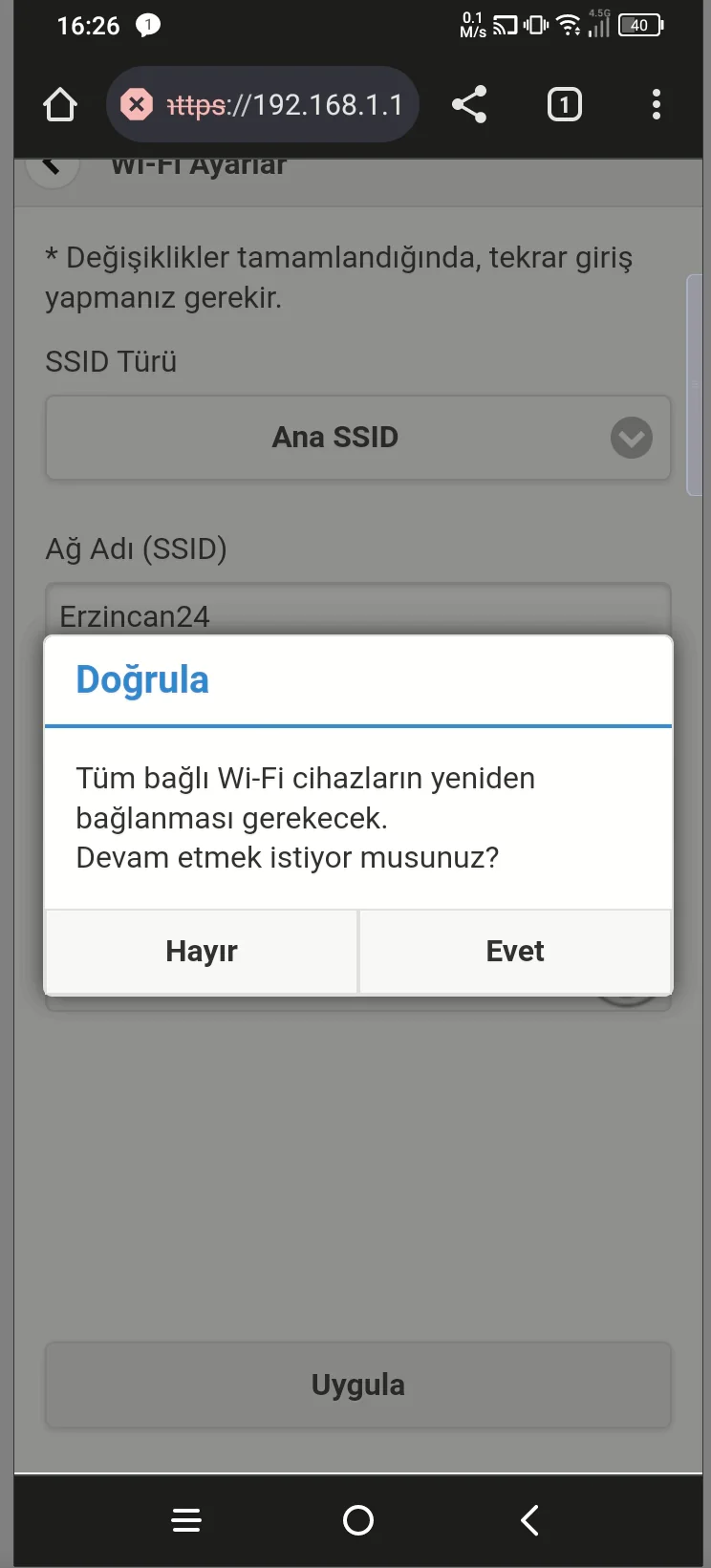Open the browser home icon
The image size is (711, 1568).
[x=59, y=104]
